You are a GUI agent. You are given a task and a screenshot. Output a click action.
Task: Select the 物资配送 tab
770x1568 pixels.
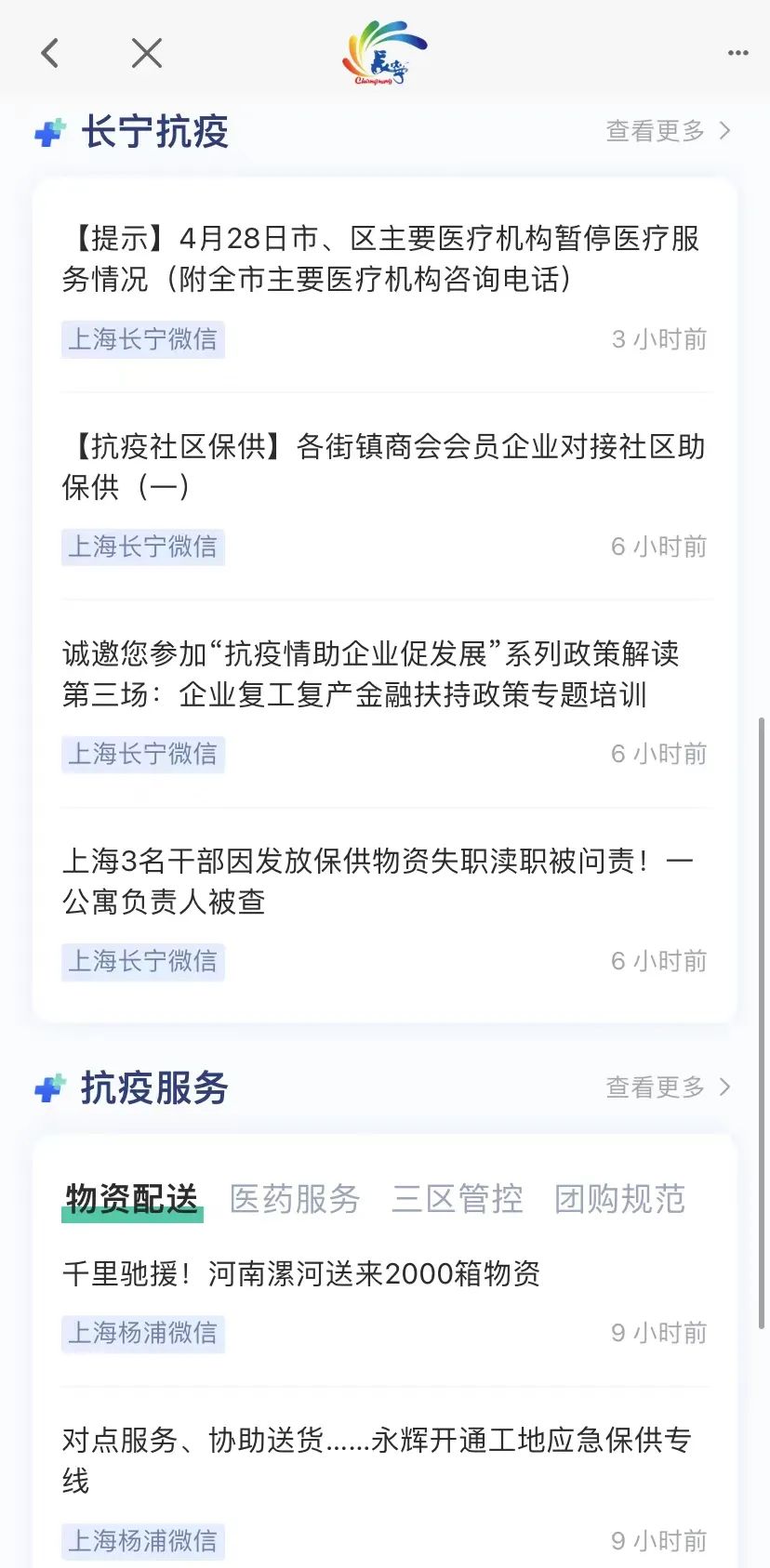tap(132, 1199)
